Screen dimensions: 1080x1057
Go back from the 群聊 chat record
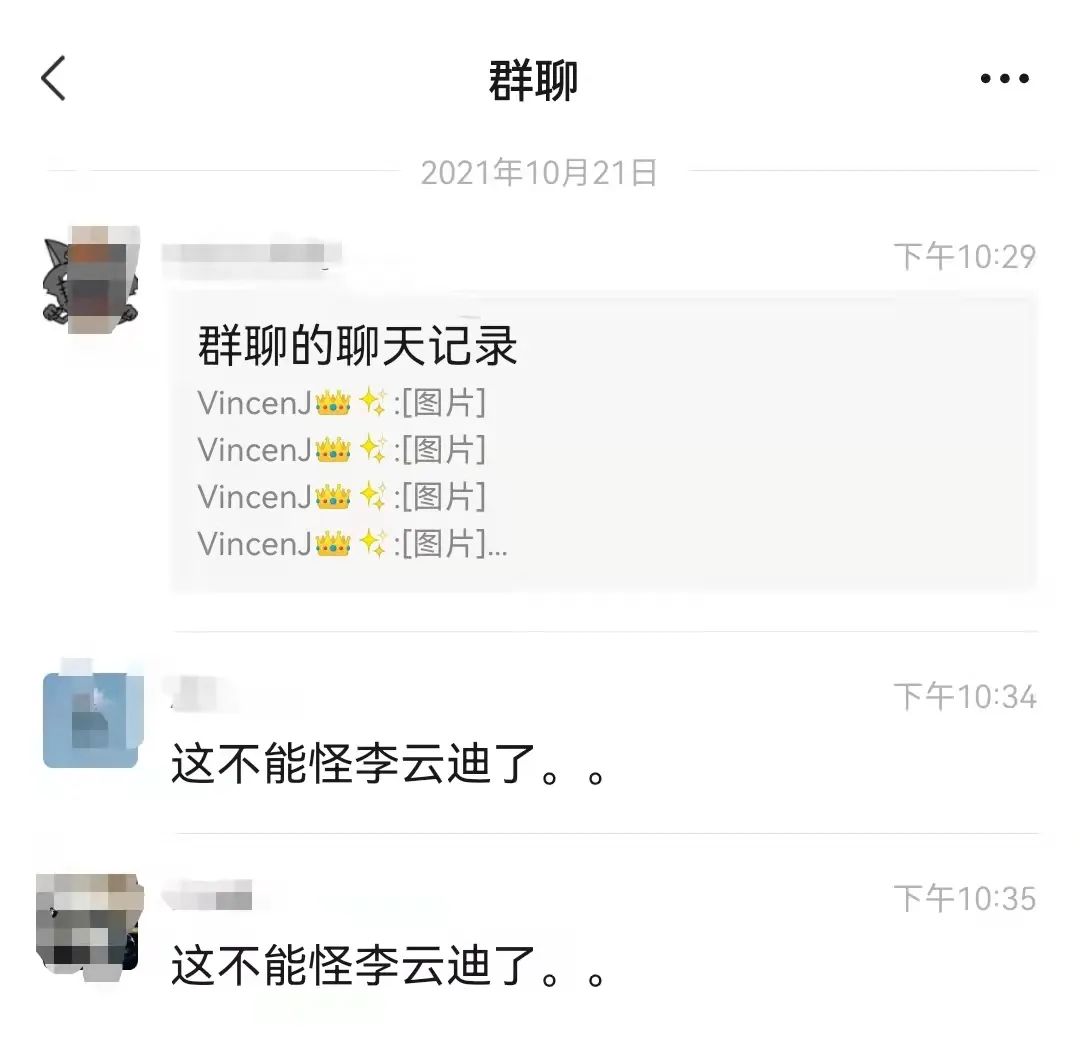[54, 79]
